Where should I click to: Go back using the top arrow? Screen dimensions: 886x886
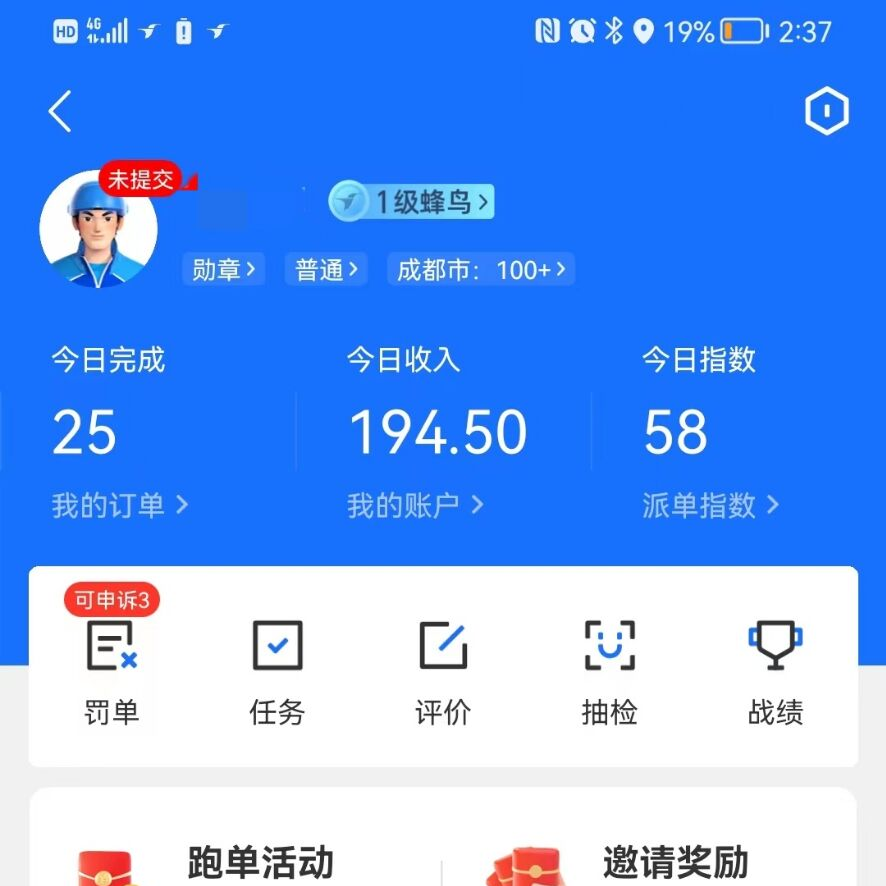click(x=61, y=111)
